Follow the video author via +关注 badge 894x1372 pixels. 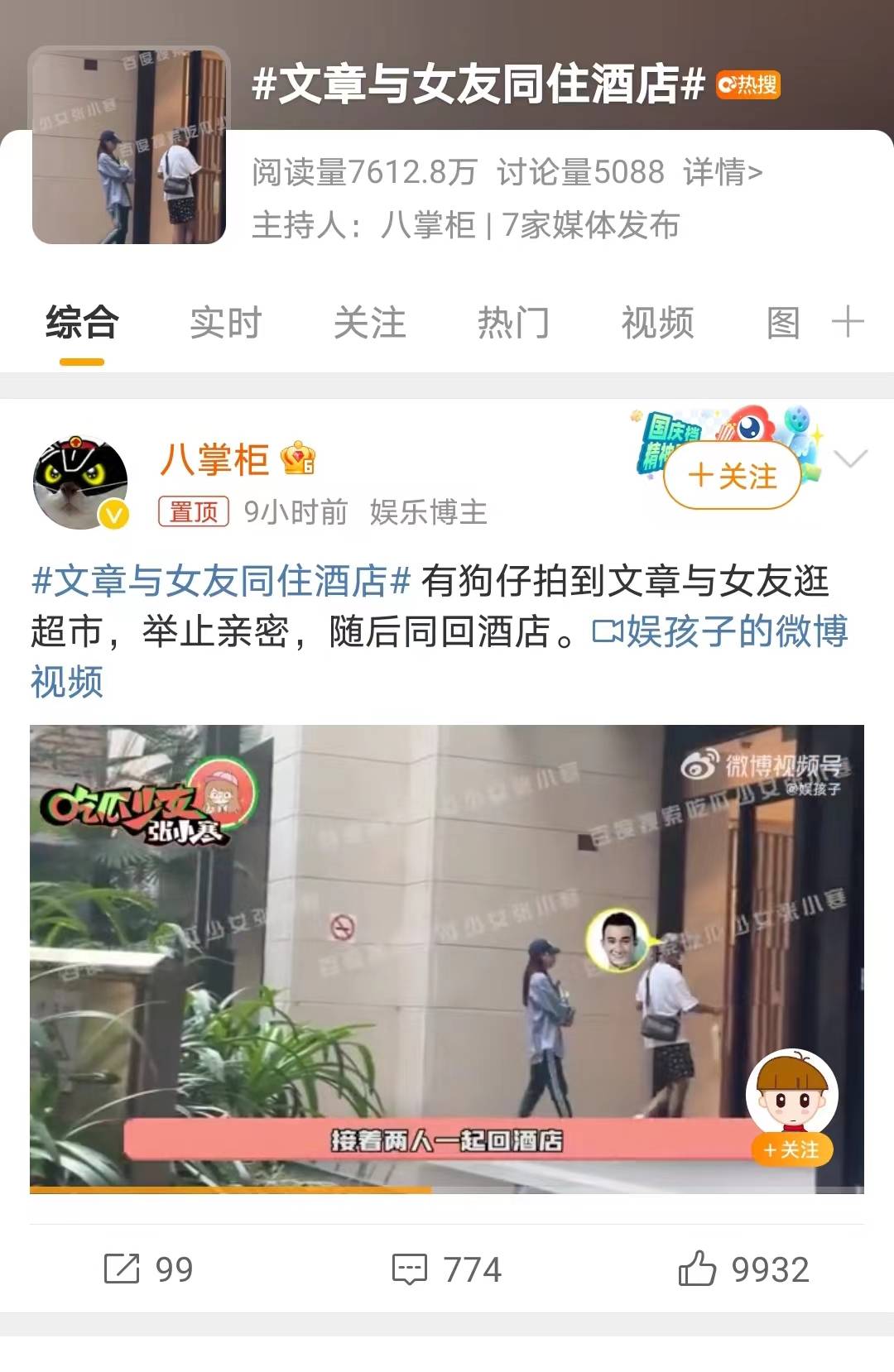point(791,1149)
